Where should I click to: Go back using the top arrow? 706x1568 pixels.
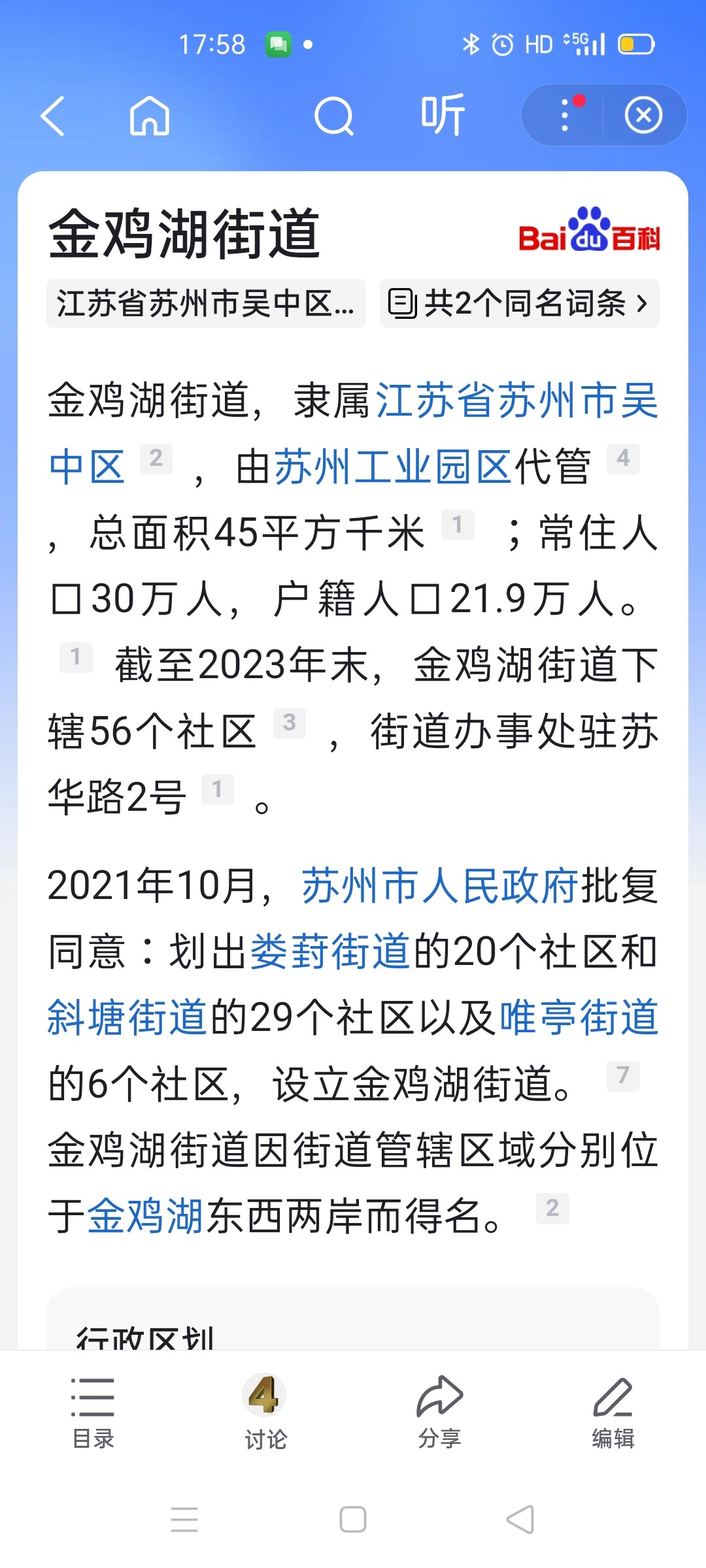click(x=52, y=116)
